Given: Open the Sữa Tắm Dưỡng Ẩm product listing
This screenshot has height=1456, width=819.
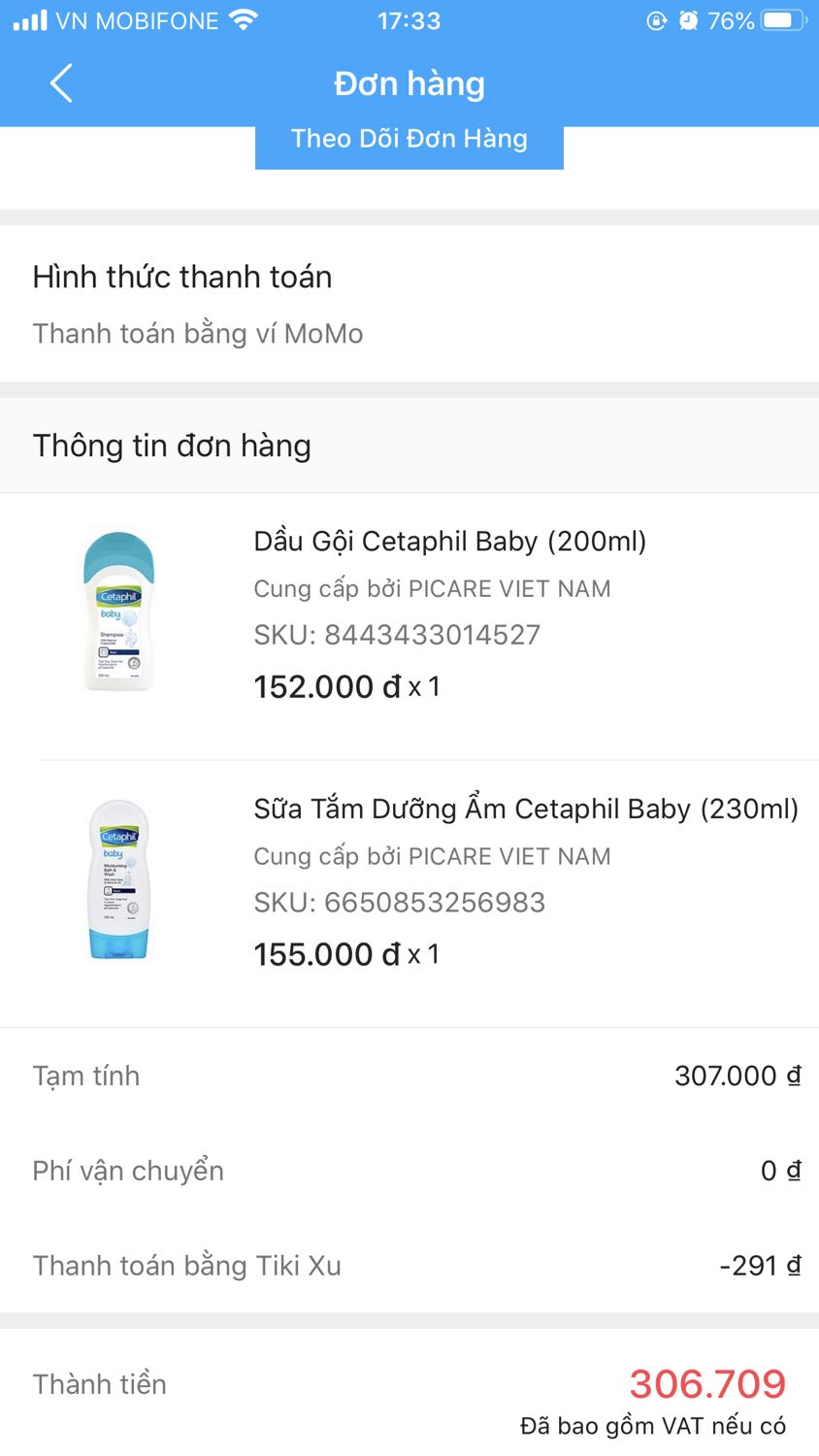Looking at the screenshot, I should 526,809.
